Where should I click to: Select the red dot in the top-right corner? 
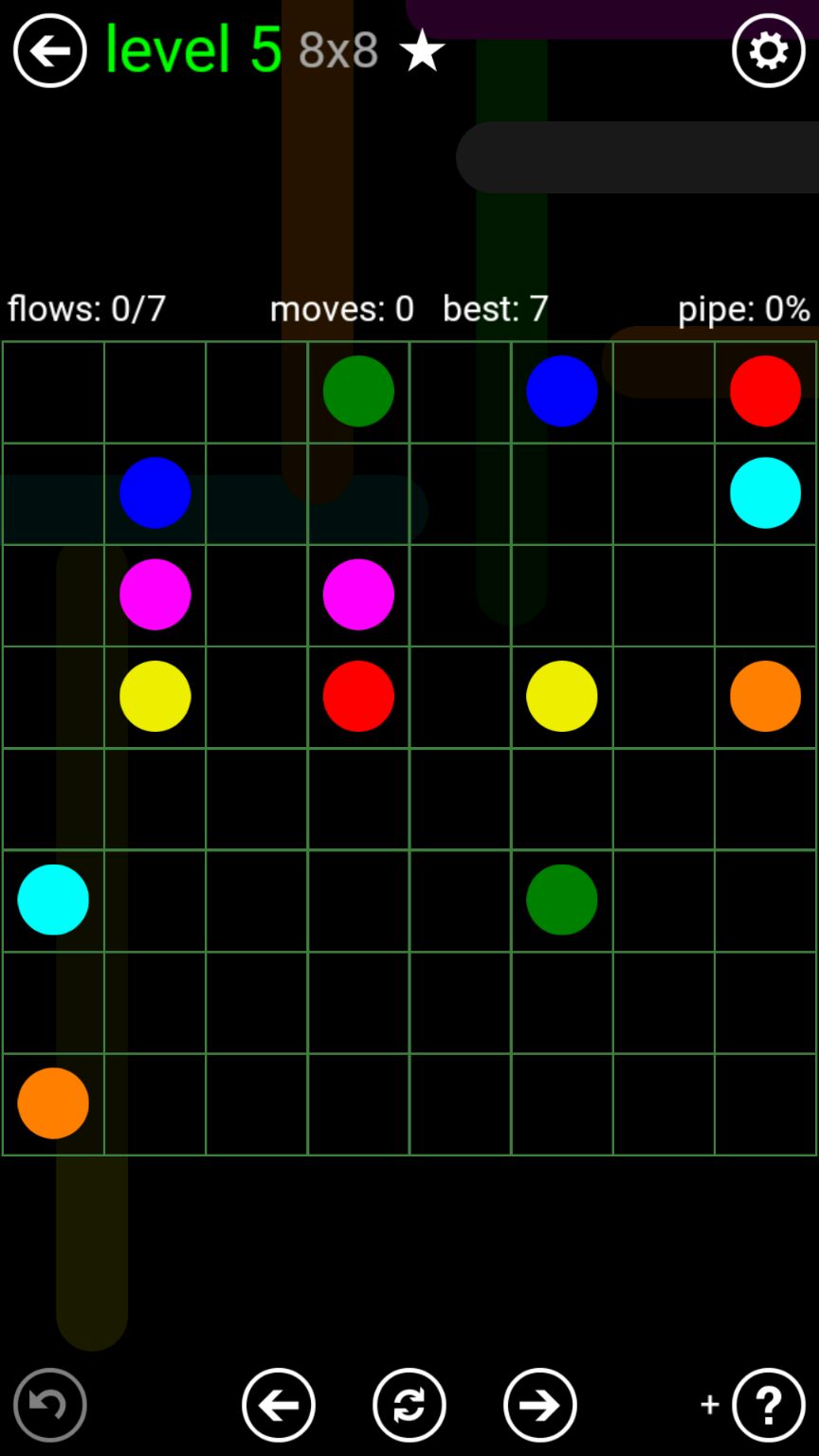(x=765, y=391)
